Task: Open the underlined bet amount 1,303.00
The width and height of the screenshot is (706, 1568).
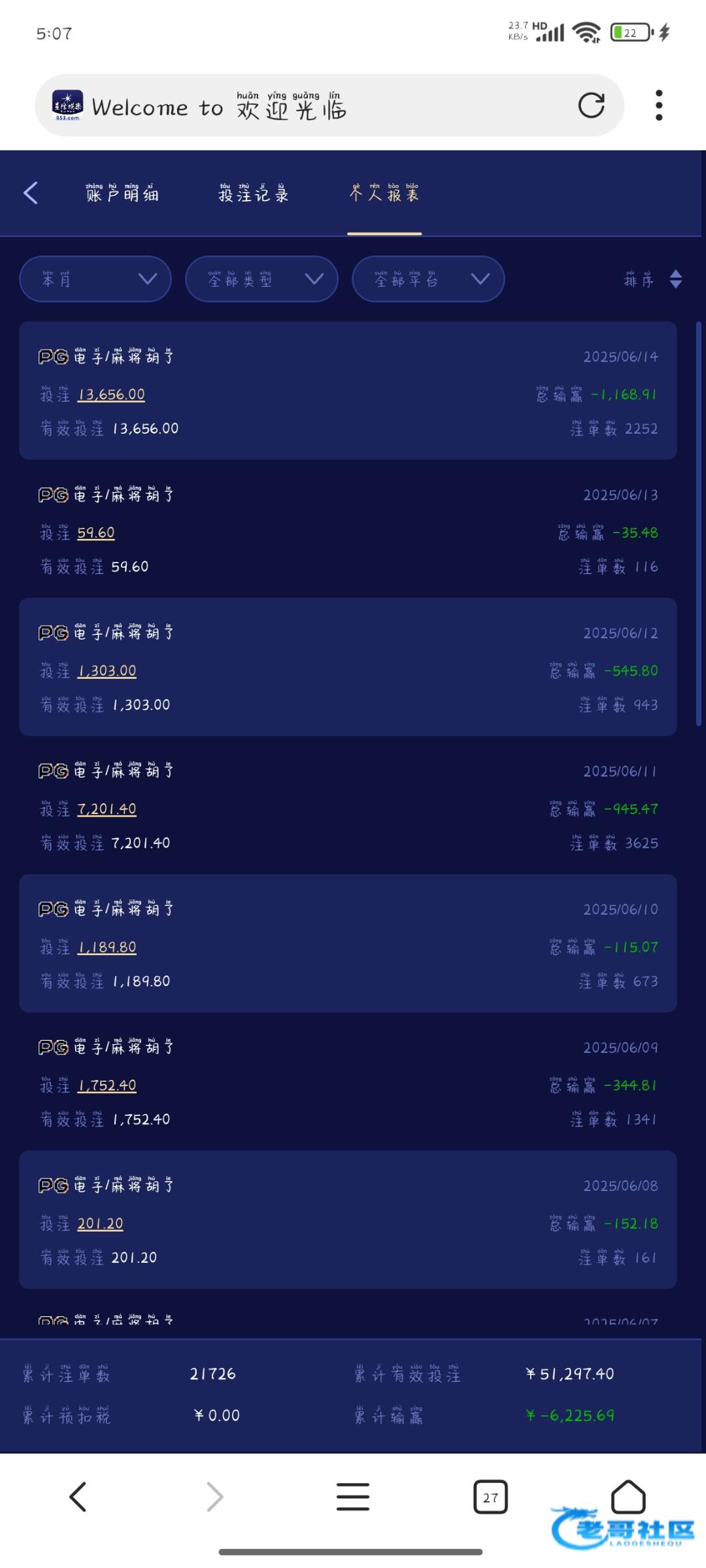Action: [x=107, y=671]
